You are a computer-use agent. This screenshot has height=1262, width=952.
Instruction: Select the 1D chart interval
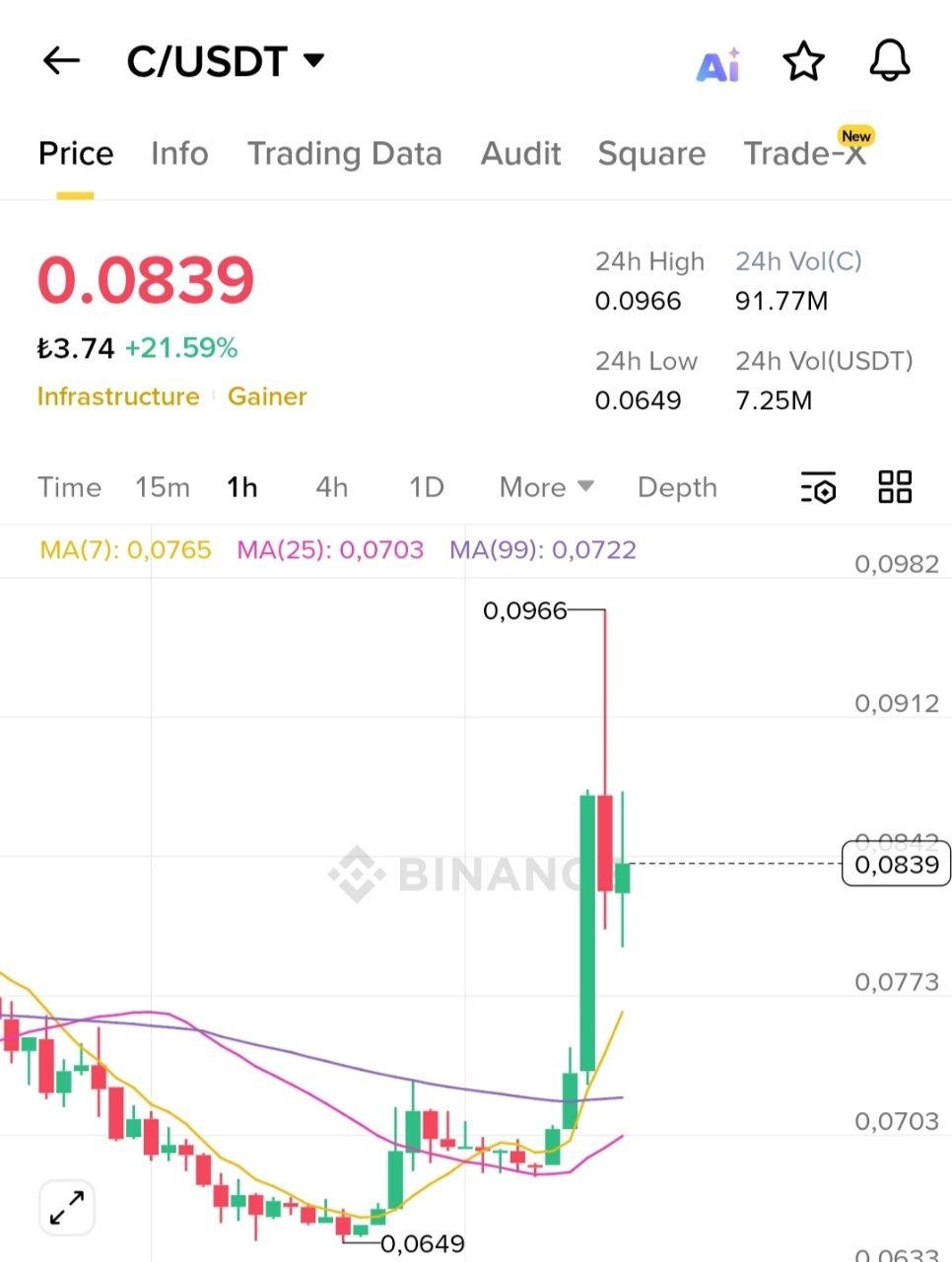426,487
